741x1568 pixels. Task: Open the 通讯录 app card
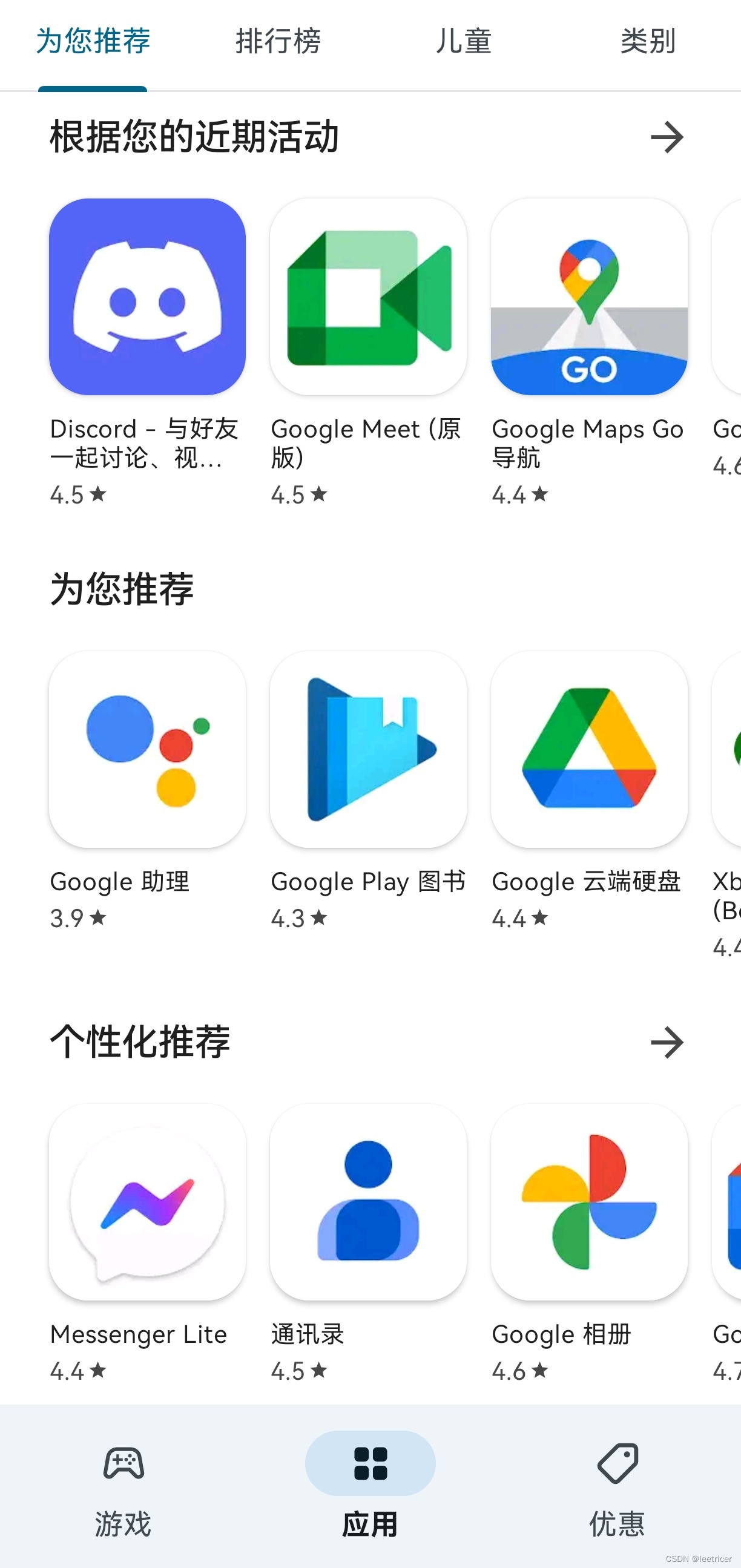368,1202
